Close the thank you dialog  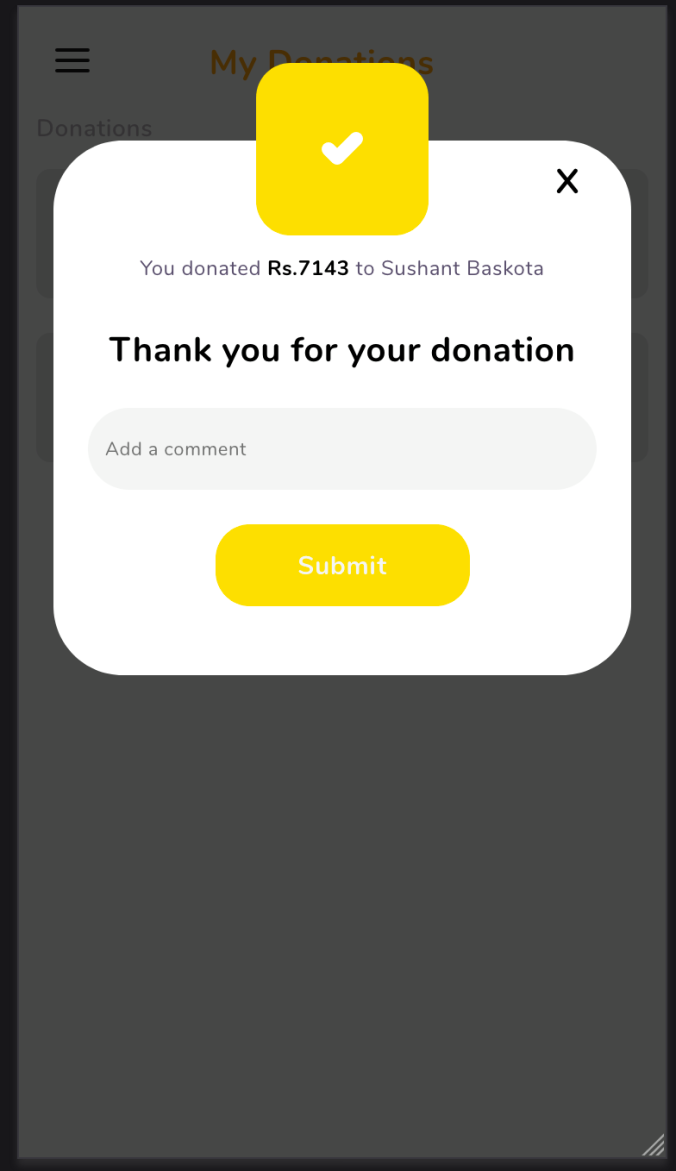tap(567, 181)
